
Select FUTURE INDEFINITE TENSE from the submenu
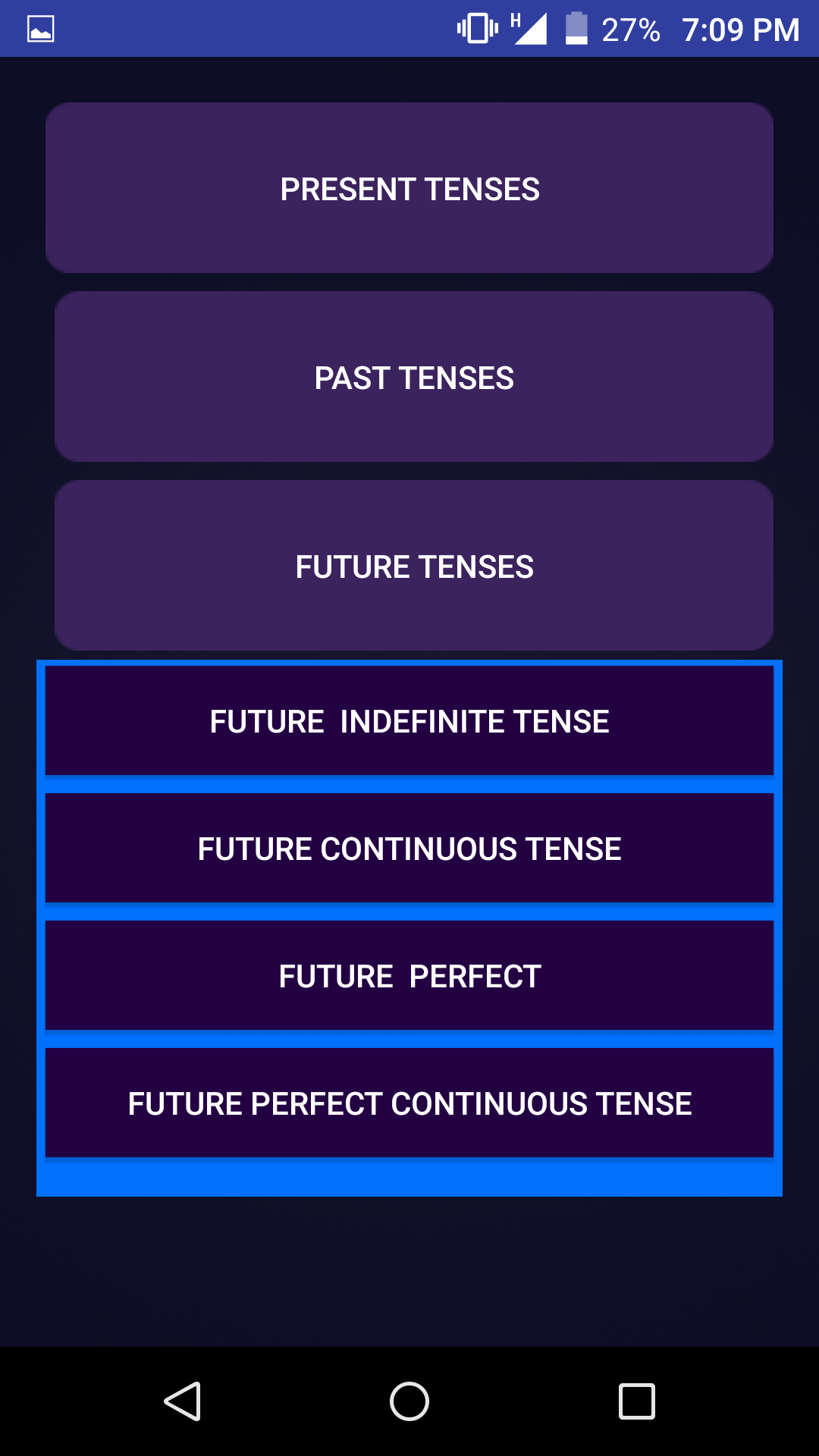click(x=409, y=720)
